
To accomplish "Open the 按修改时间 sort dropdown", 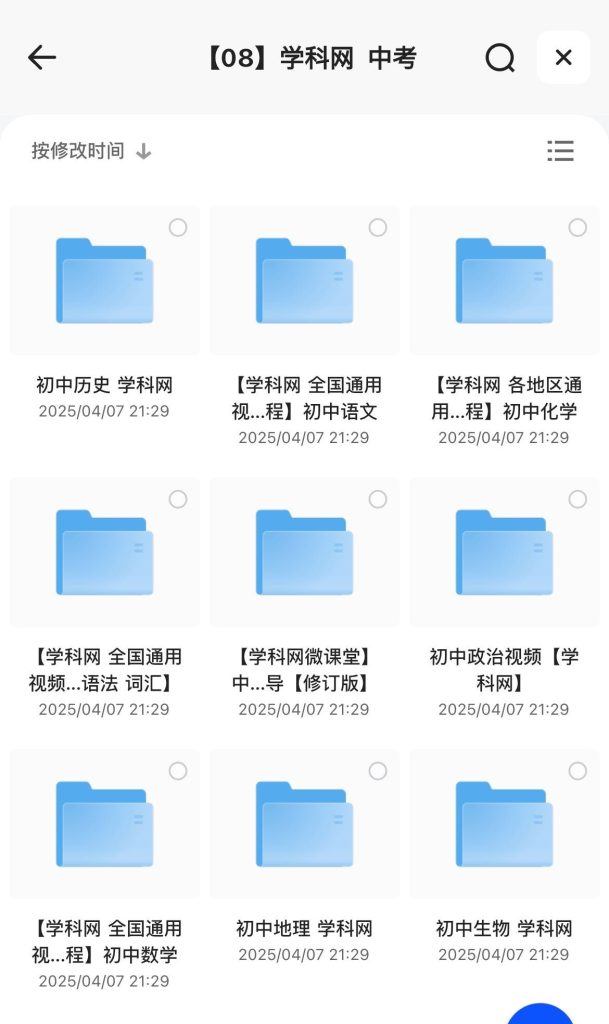I will (90, 151).
